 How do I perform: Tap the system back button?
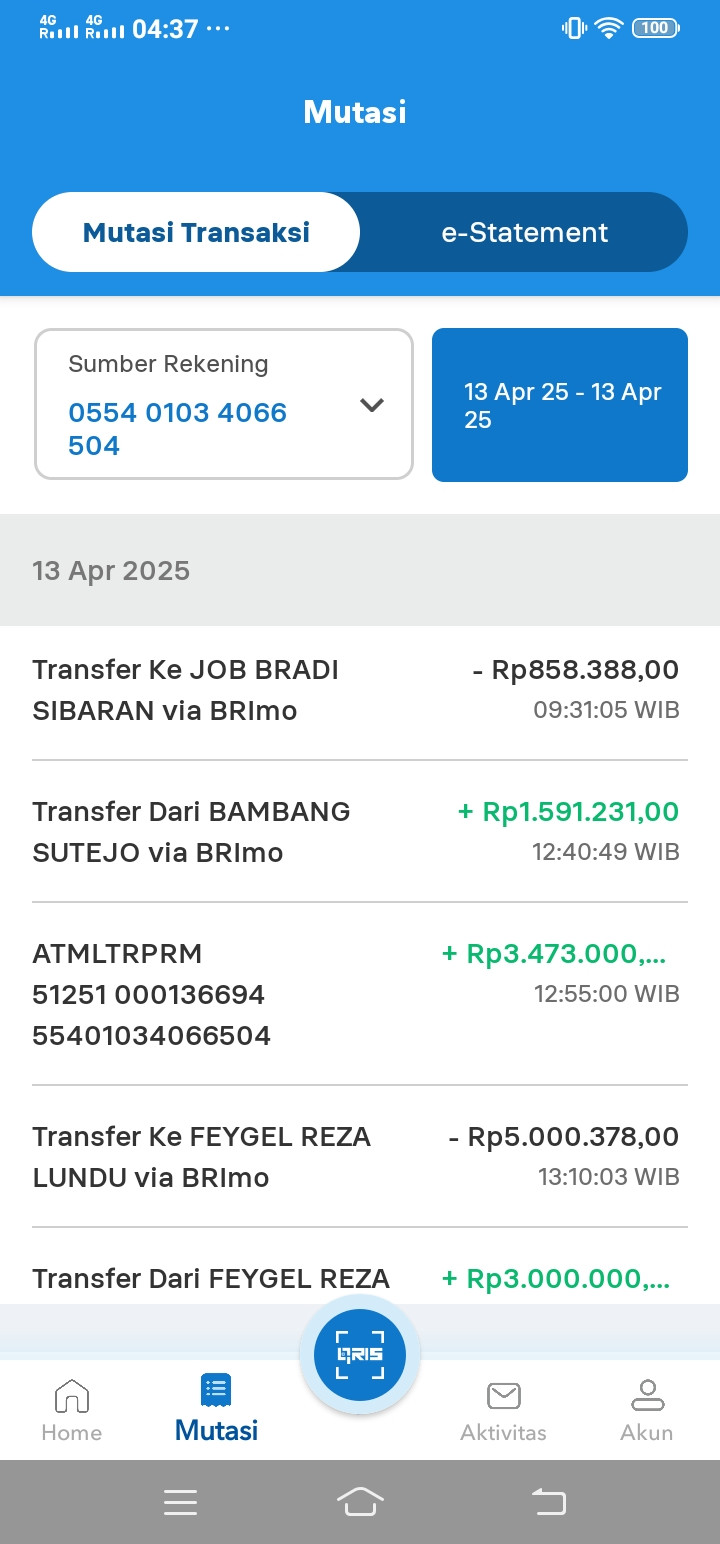point(548,1502)
